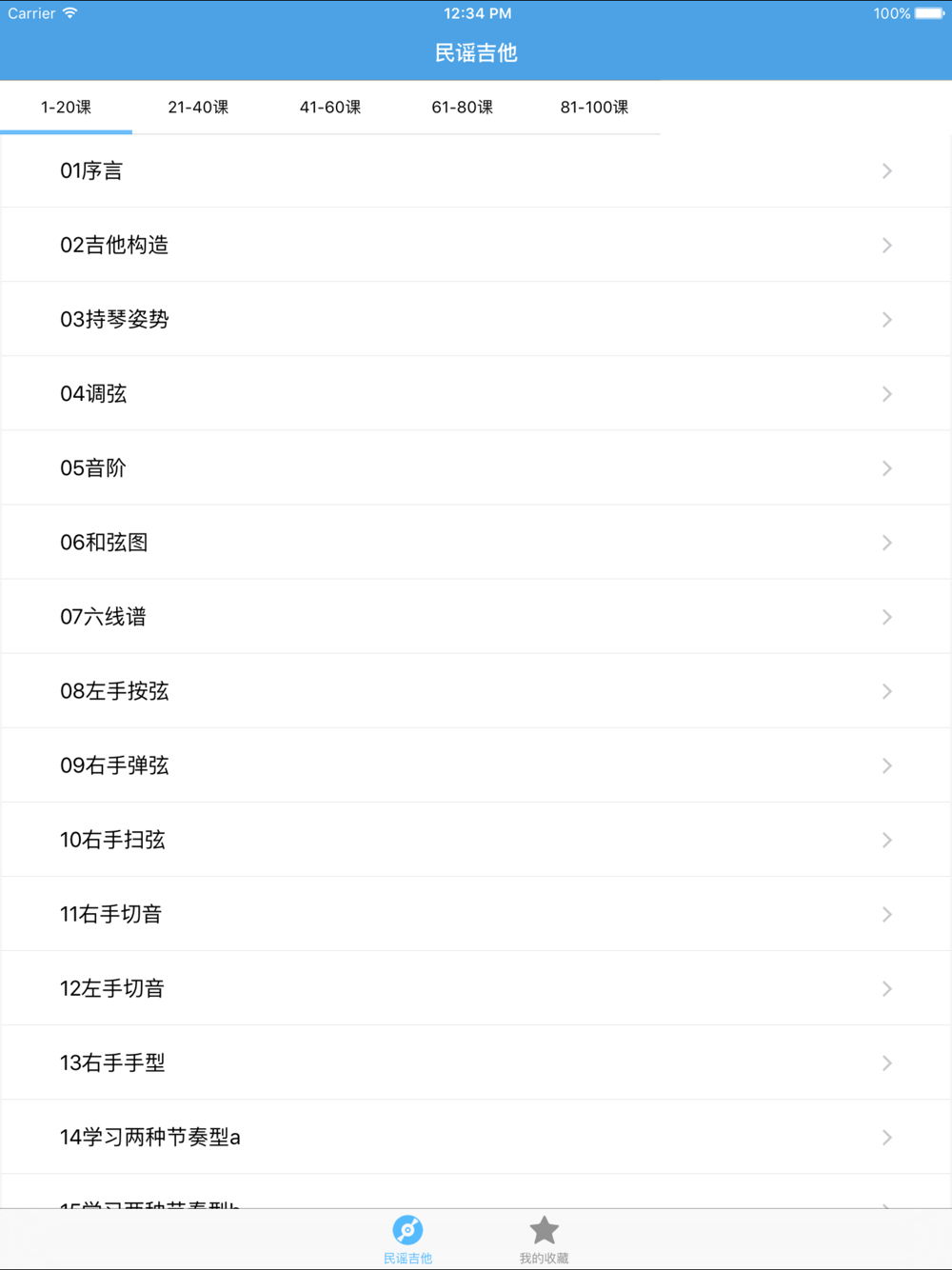This screenshot has height=1270, width=952.
Task: Open lesson 01序言
Action: [x=476, y=171]
